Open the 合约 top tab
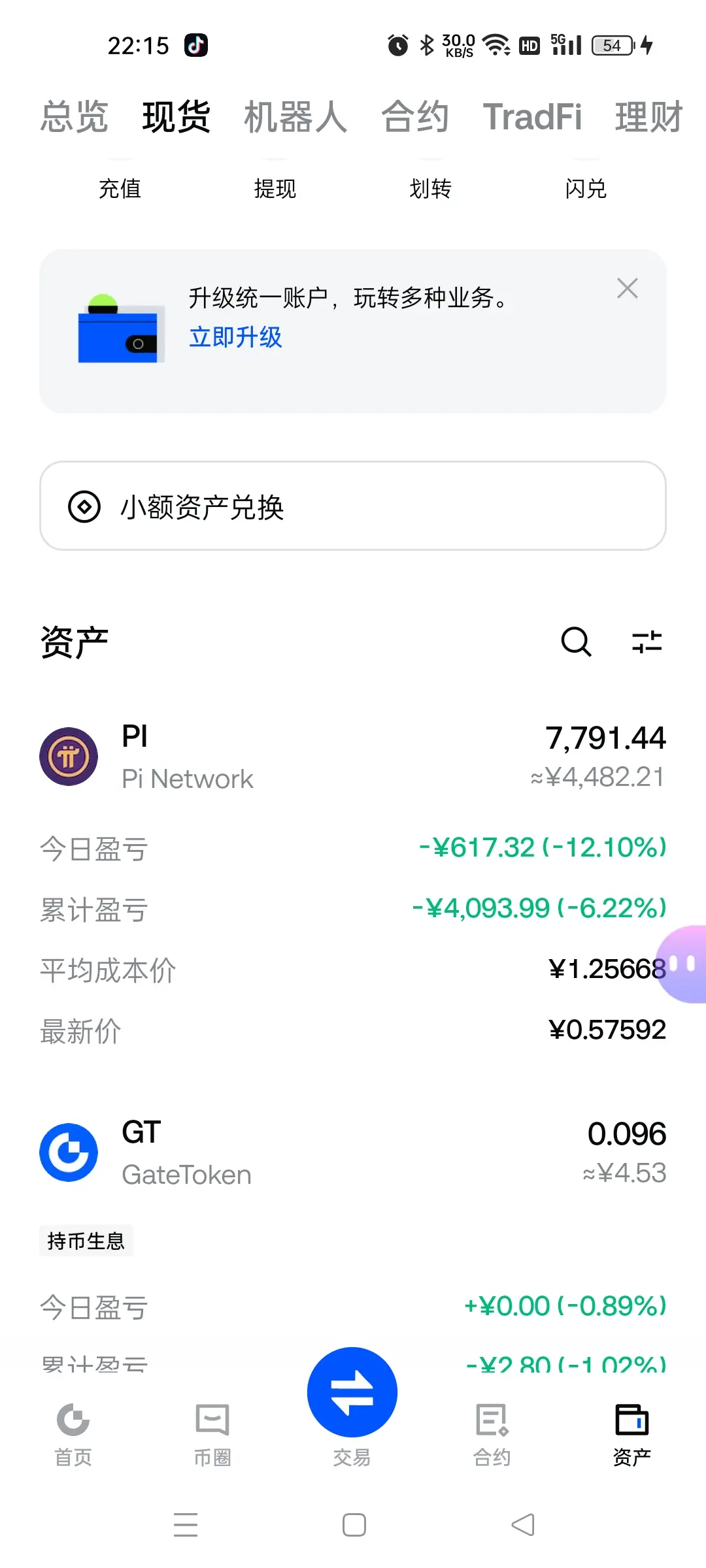The width and height of the screenshot is (706, 1568). tap(415, 117)
